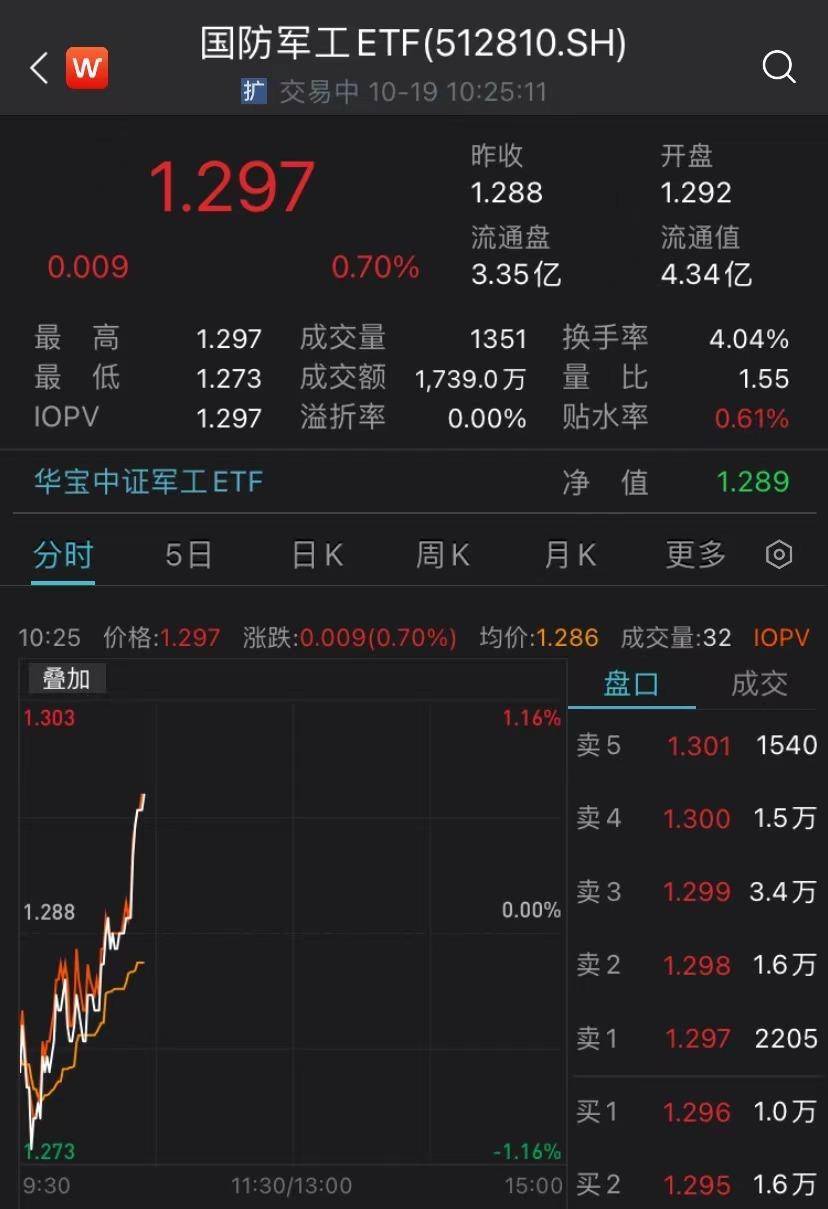Enable IOPV display on the minute chart

[x=781, y=637]
